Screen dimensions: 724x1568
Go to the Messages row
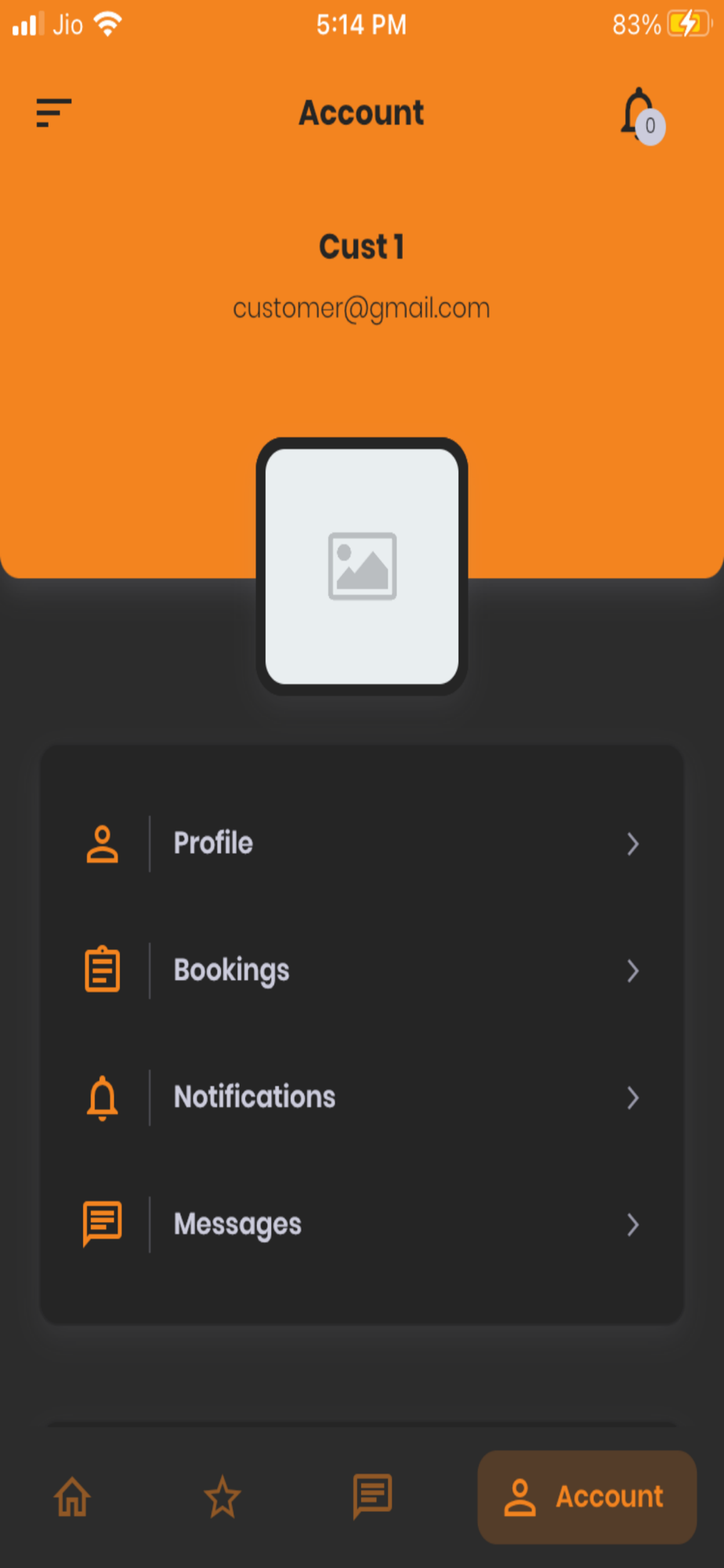(362, 1225)
